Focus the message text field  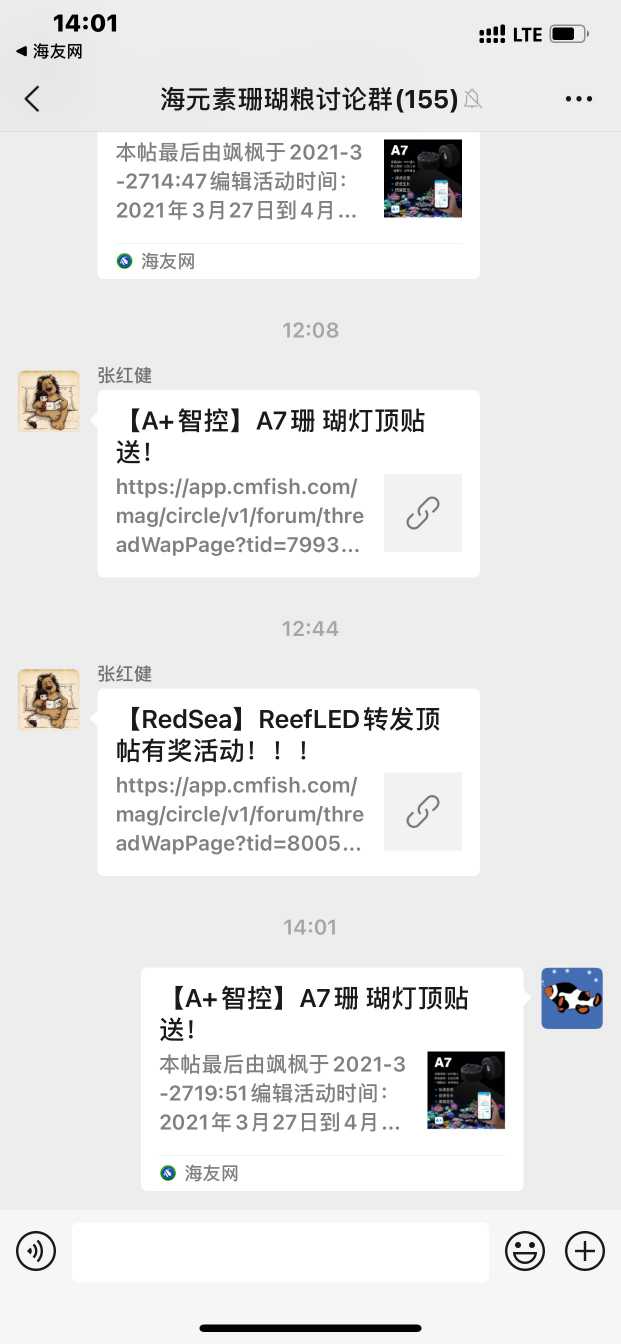pyautogui.click(x=280, y=1251)
